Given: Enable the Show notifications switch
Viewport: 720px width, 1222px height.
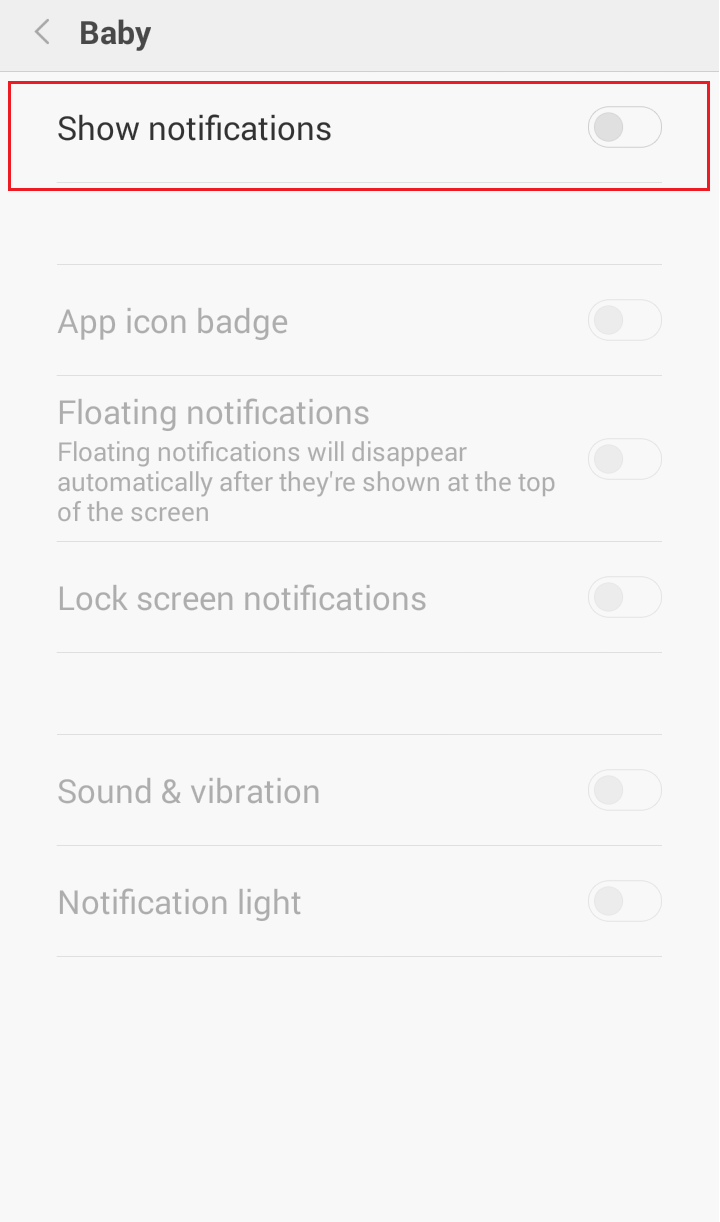Looking at the screenshot, I should 625,128.
